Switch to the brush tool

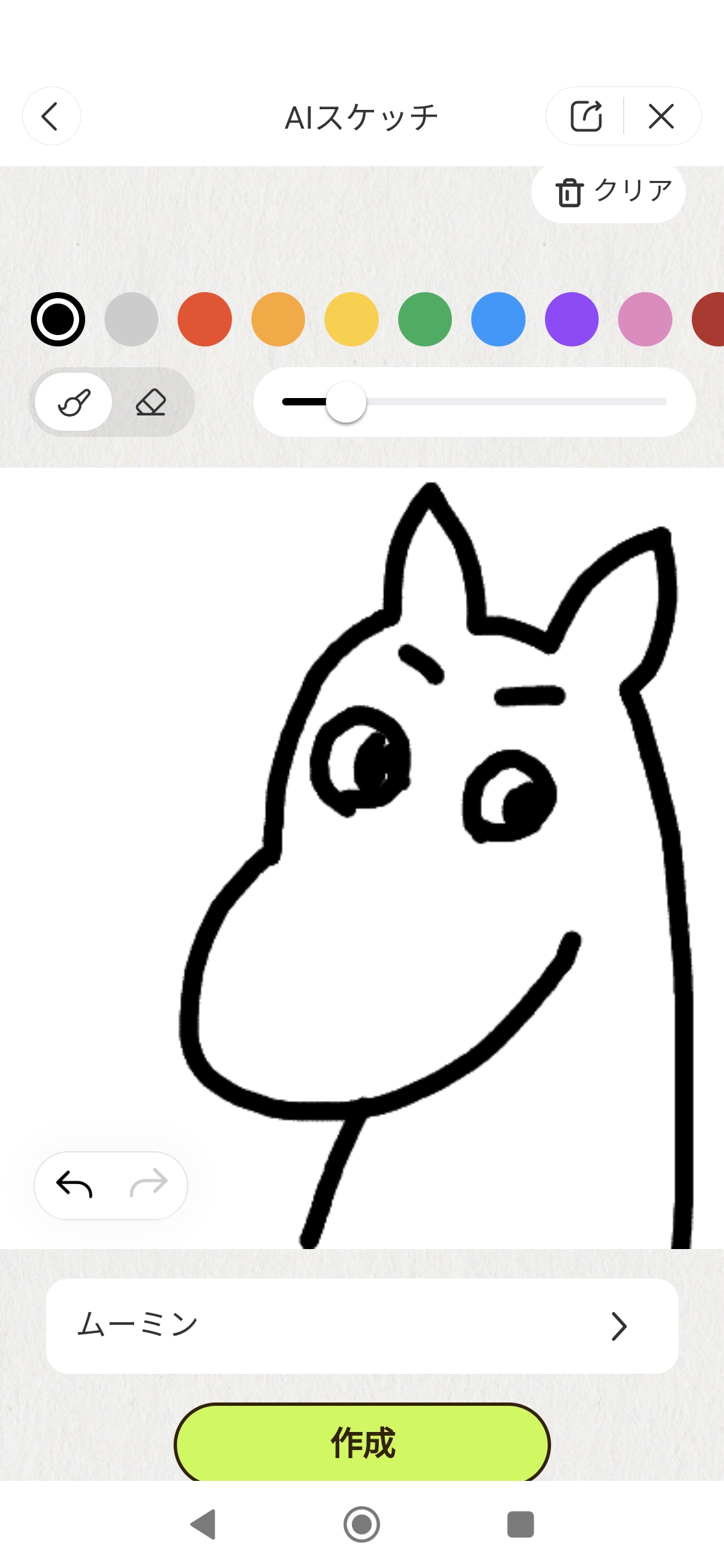[x=74, y=402]
